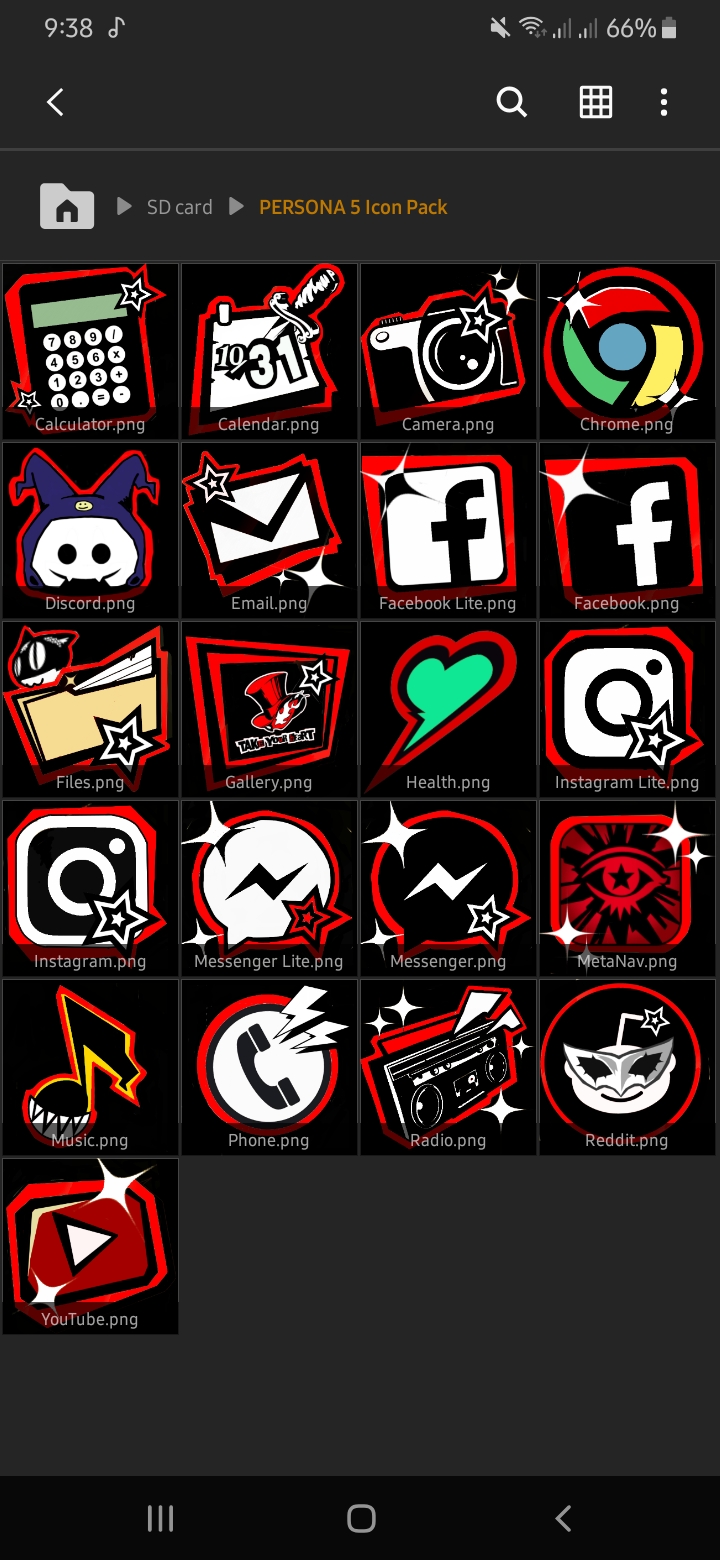This screenshot has height=1560, width=720.
Task: Select the Discord.png file
Action: 90,529
